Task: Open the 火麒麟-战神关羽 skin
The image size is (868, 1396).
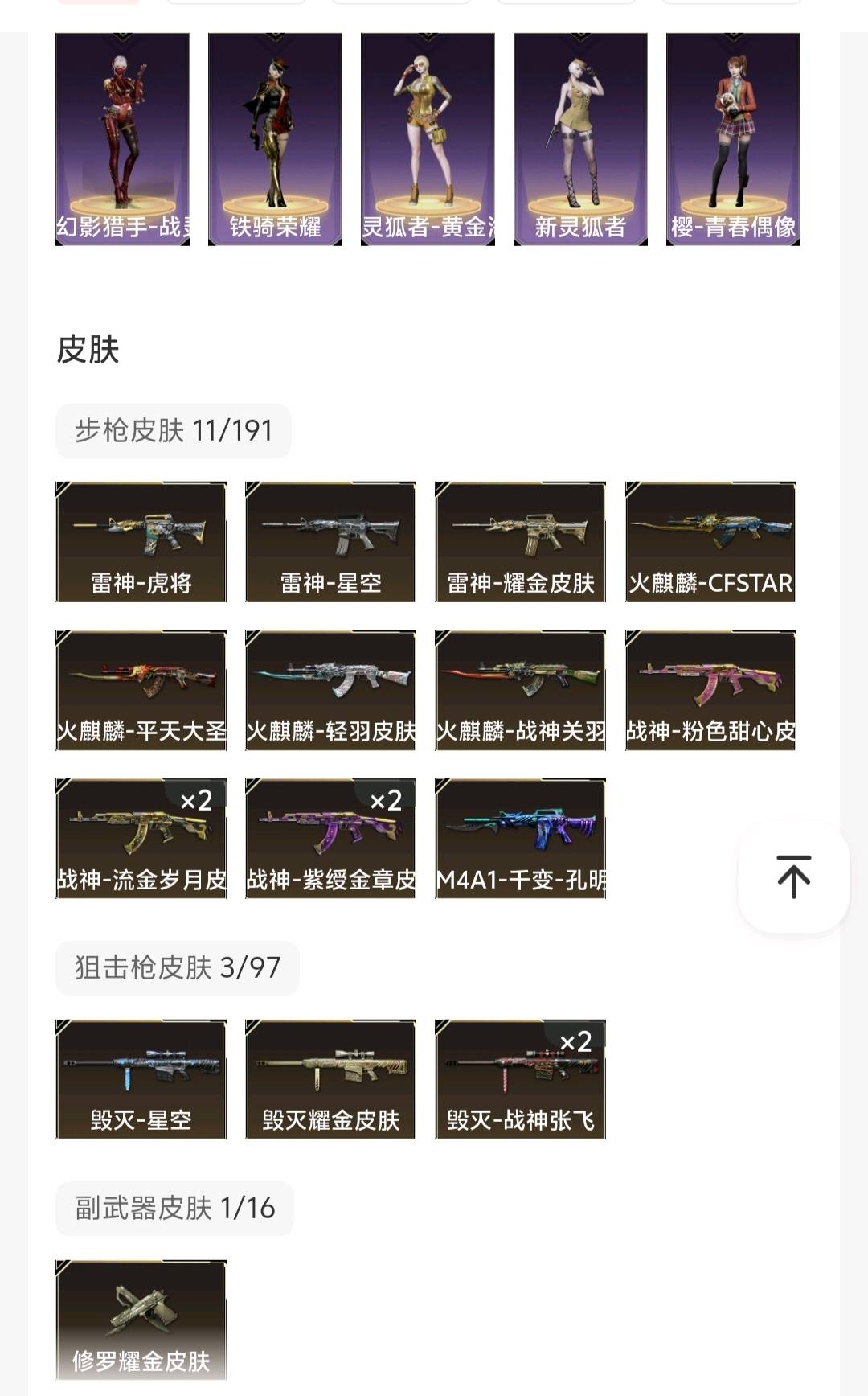Action: tap(520, 690)
